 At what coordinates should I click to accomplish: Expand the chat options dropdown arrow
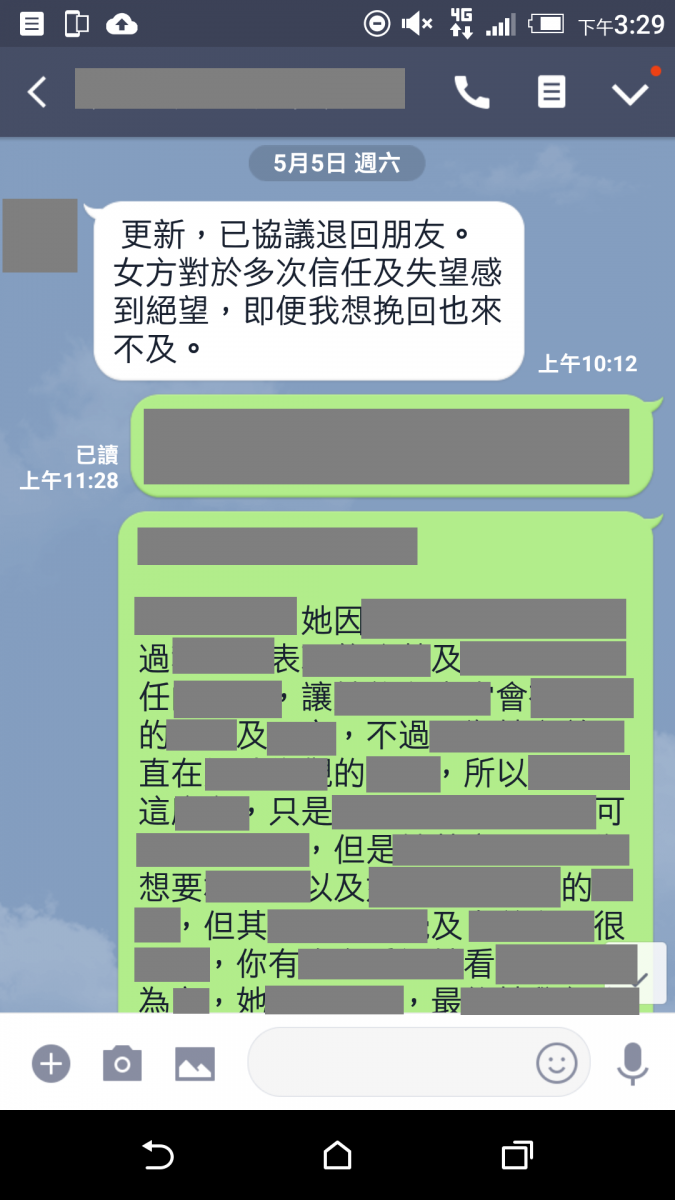(x=630, y=93)
